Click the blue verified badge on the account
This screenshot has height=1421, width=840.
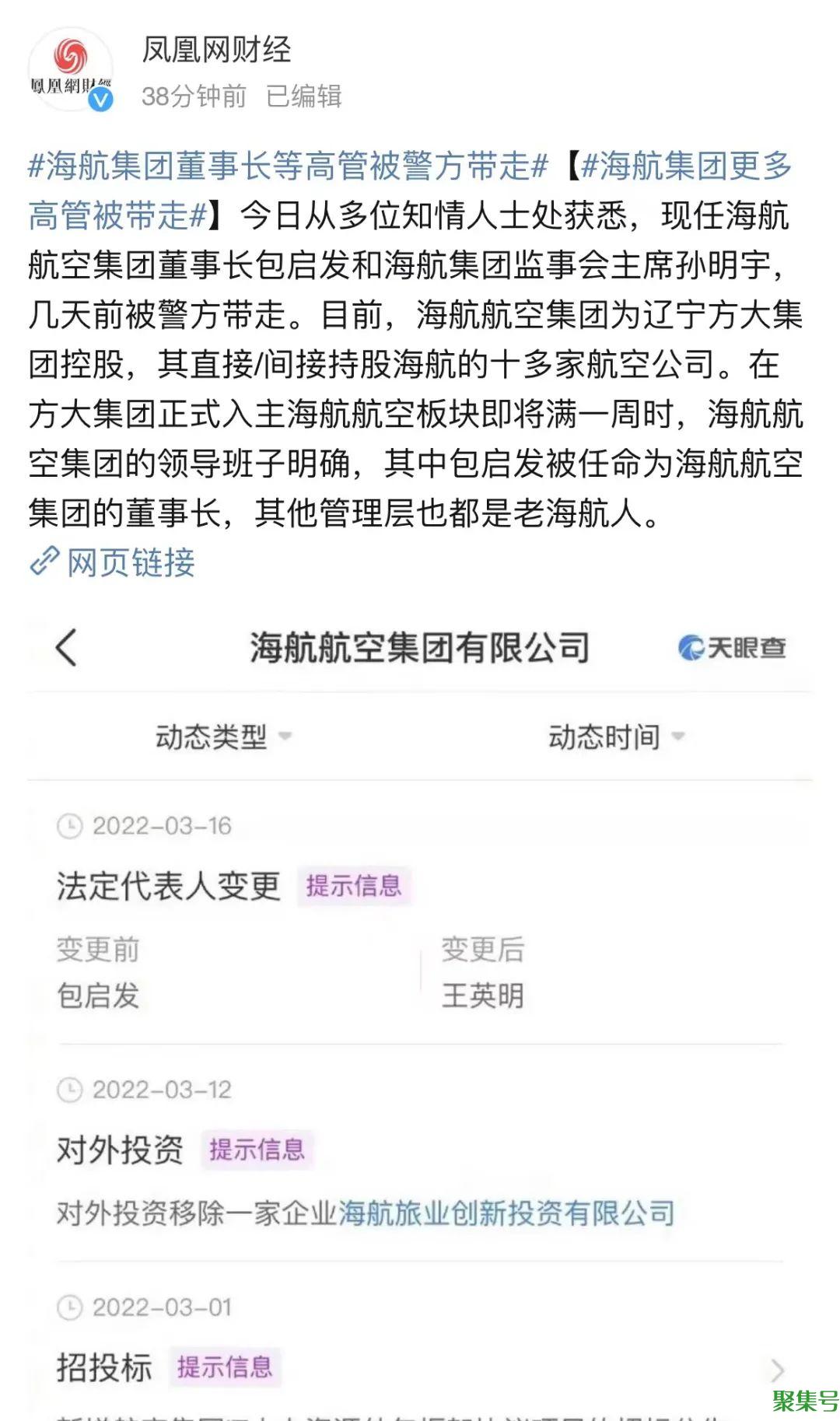pyautogui.click(x=102, y=100)
